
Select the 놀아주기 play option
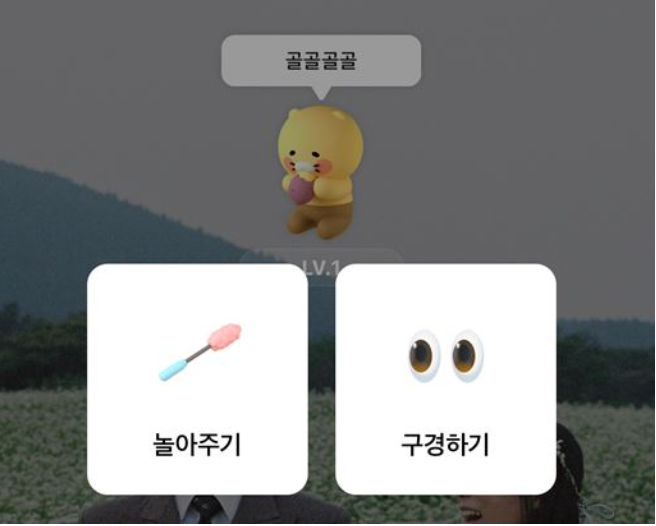(197, 379)
